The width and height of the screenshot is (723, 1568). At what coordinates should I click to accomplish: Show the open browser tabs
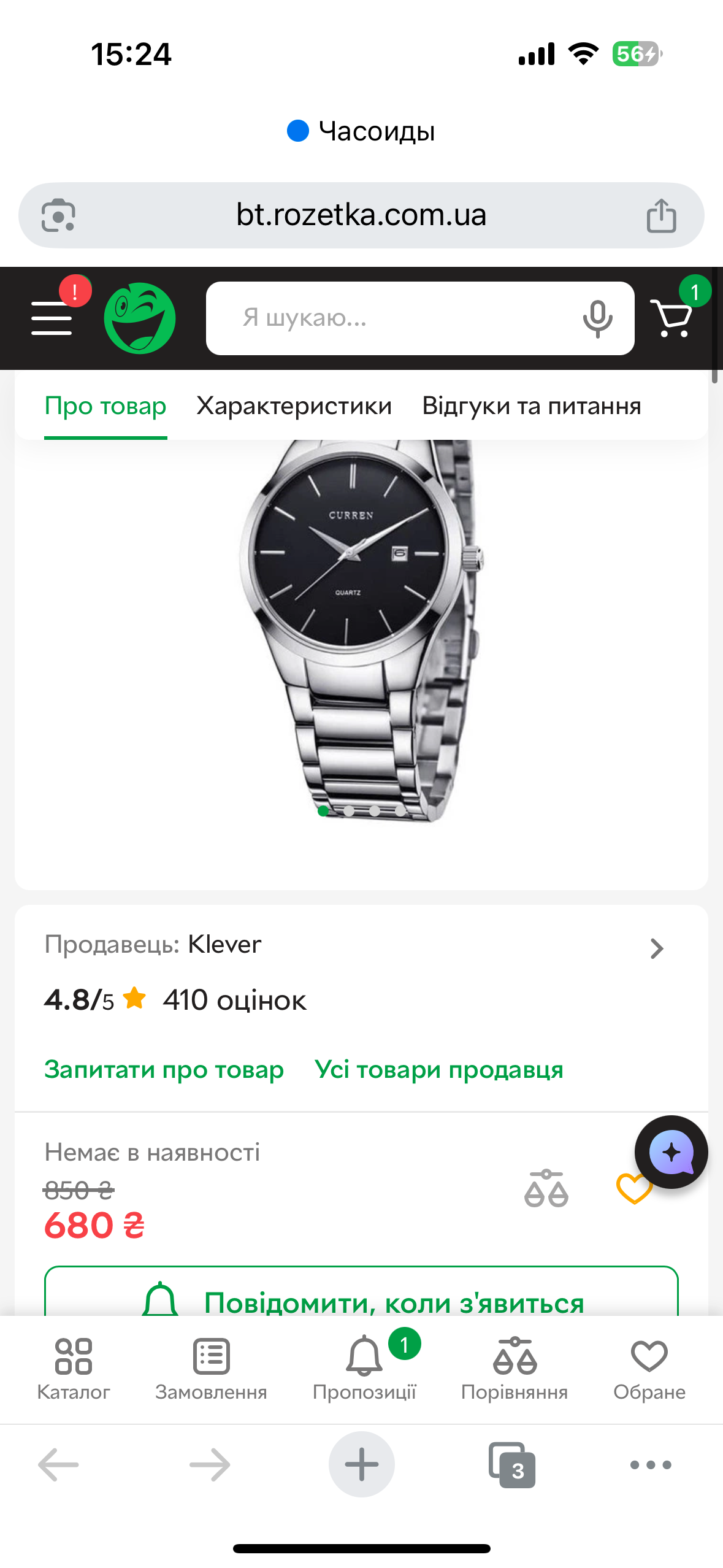pyautogui.click(x=512, y=1464)
